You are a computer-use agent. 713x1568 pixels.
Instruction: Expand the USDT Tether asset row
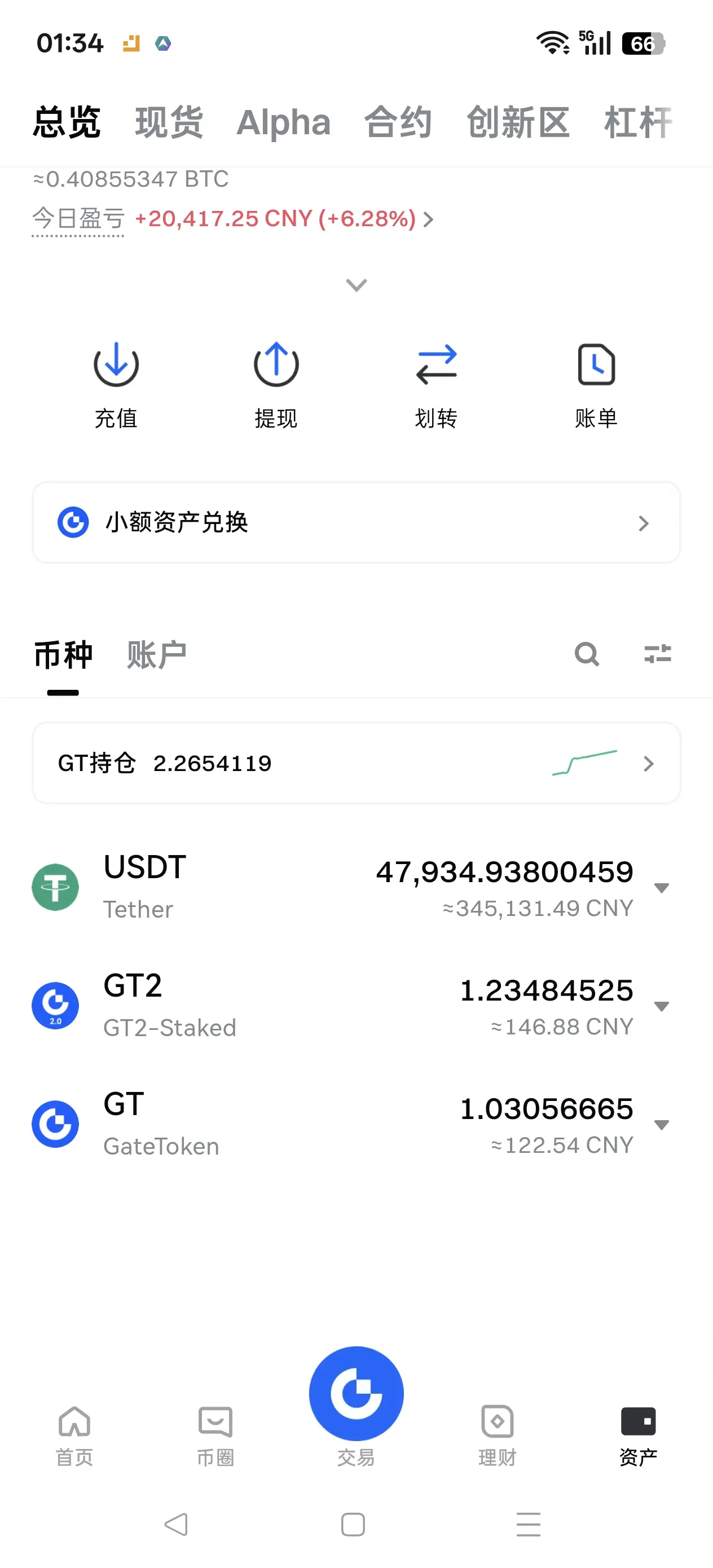(356, 887)
